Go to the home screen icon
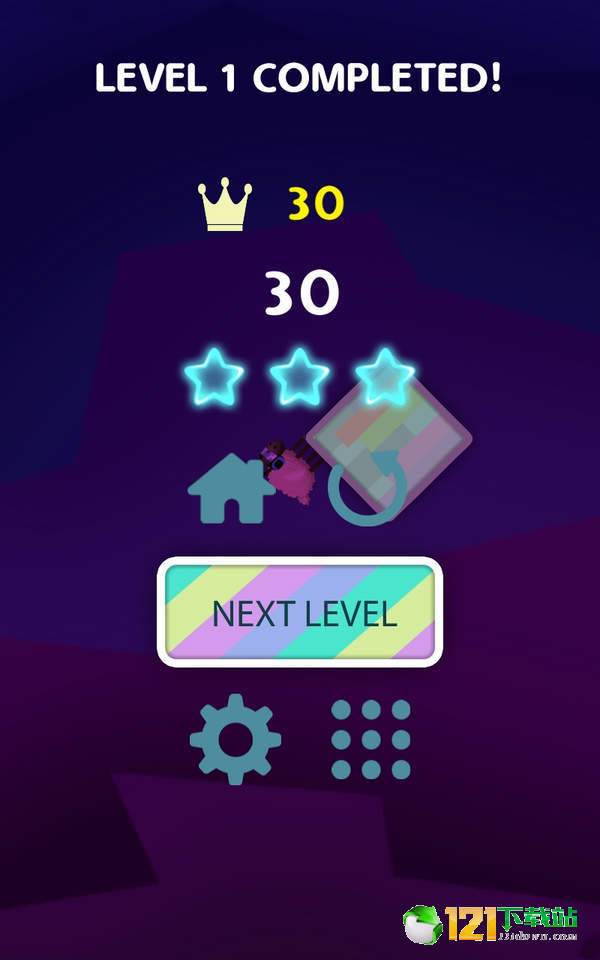 click(231, 489)
